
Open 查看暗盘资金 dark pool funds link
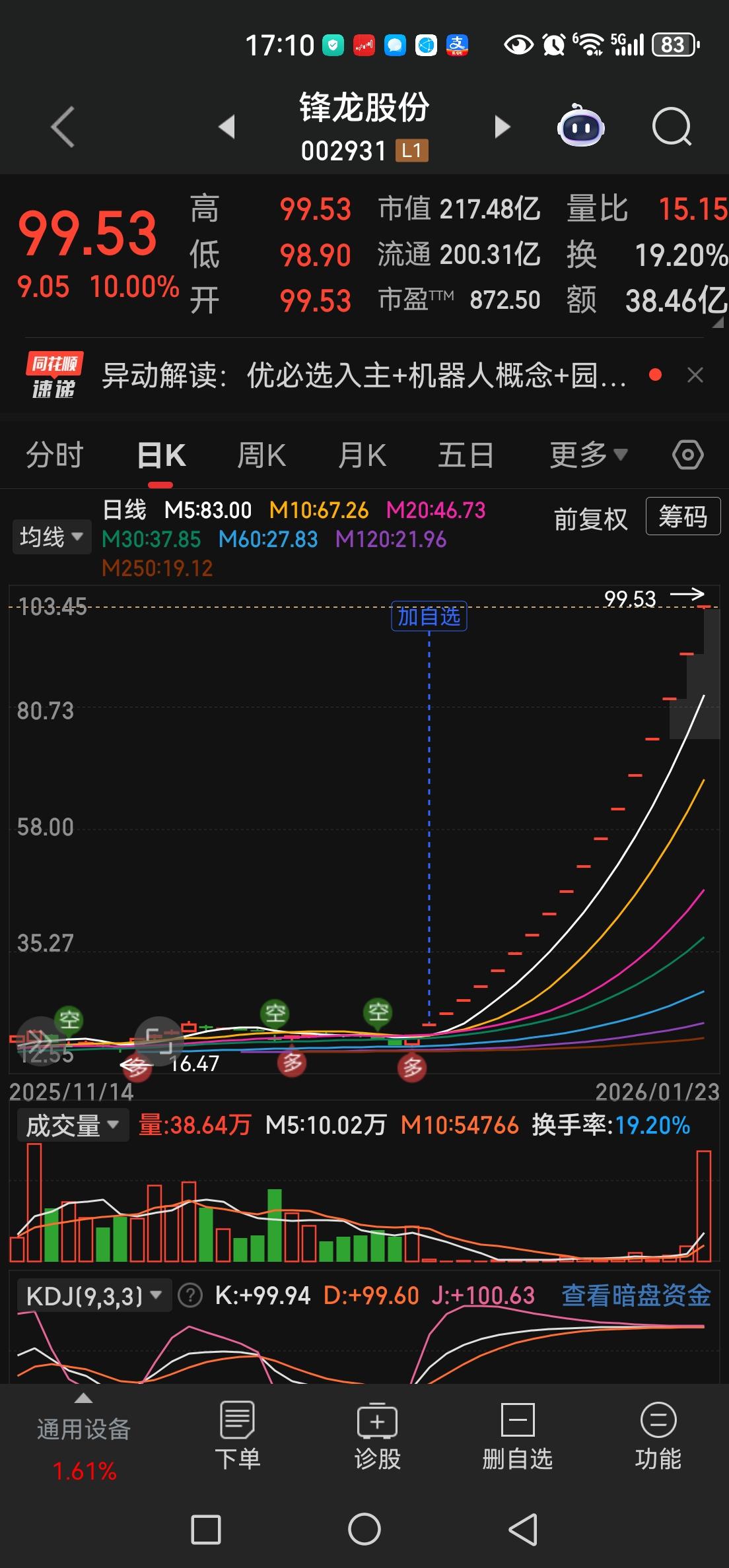pyautogui.click(x=636, y=1293)
